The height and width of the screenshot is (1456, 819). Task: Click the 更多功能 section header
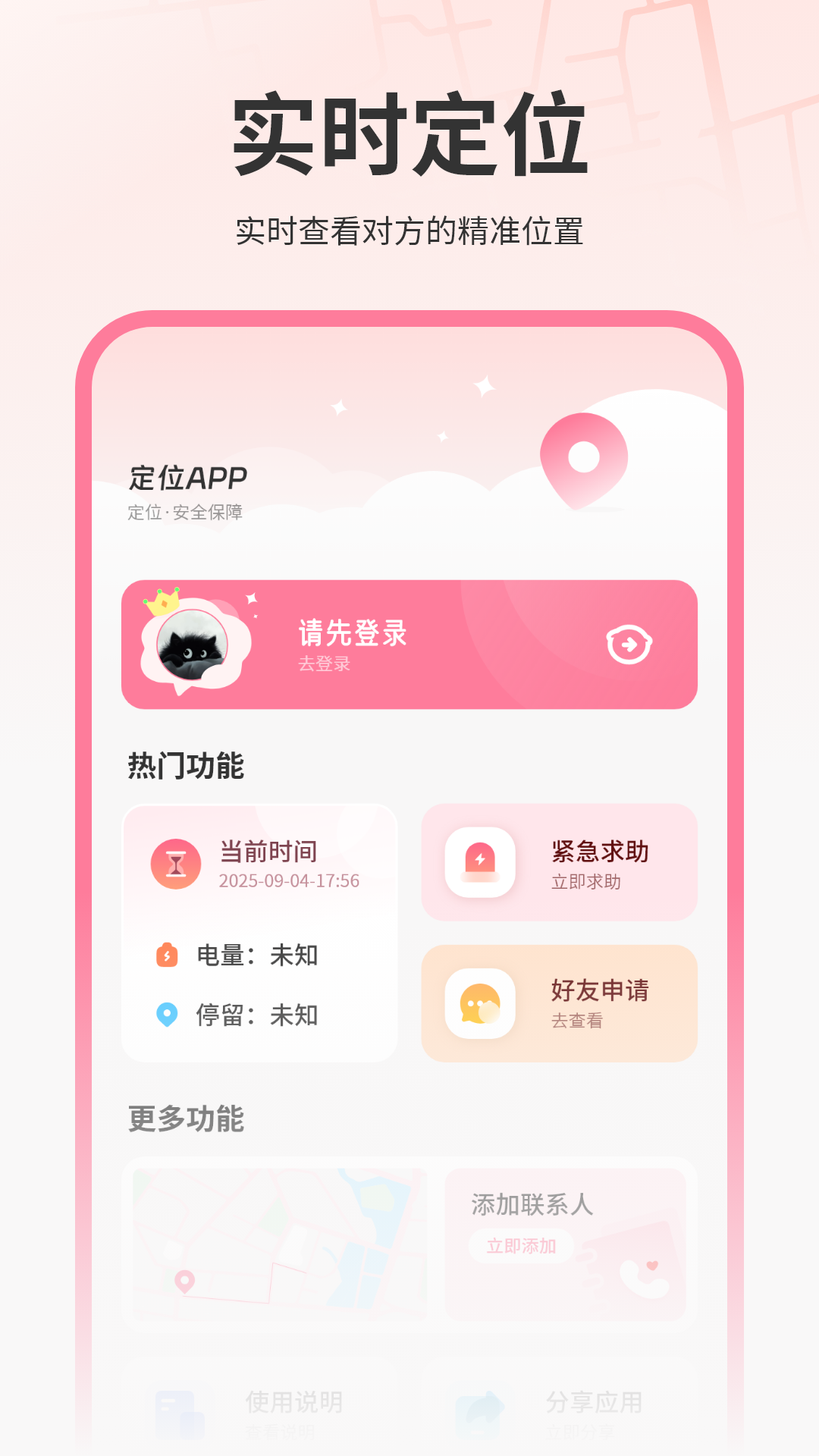(187, 1117)
